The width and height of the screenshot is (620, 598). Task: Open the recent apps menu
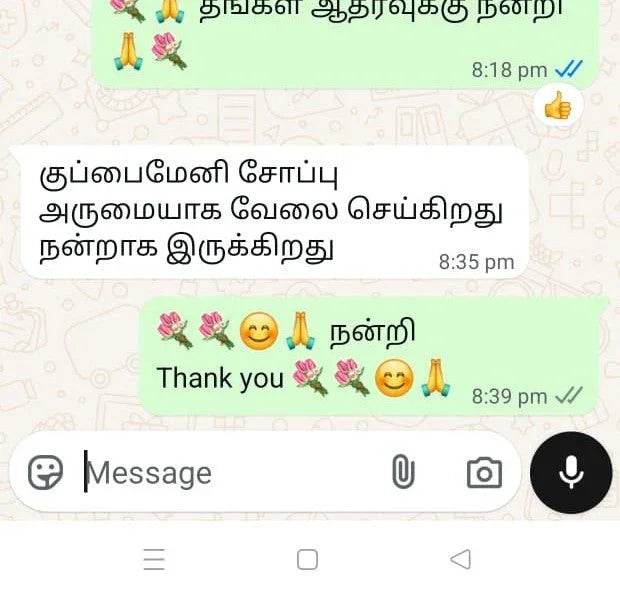pos(154,559)
